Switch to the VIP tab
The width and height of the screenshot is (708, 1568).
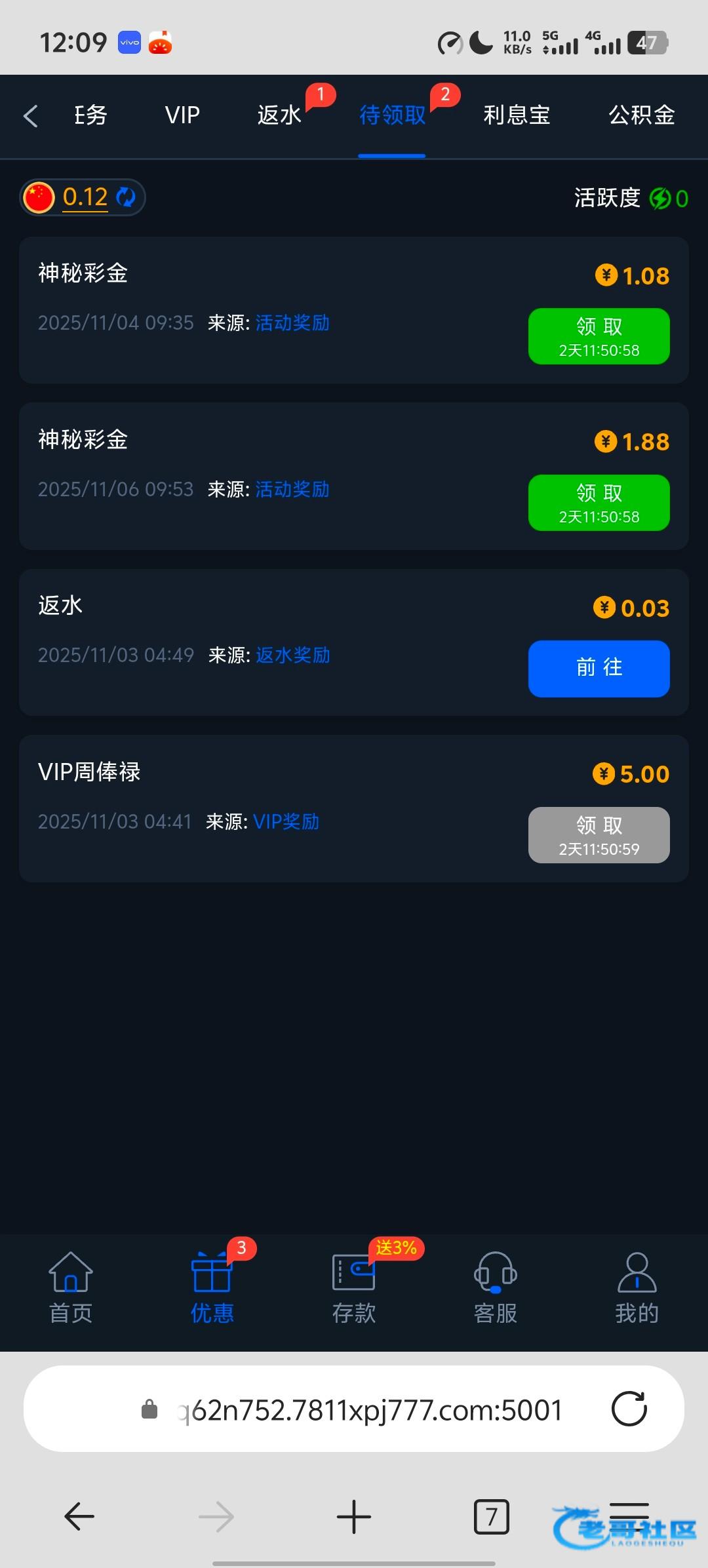click(x=182, y=115)
